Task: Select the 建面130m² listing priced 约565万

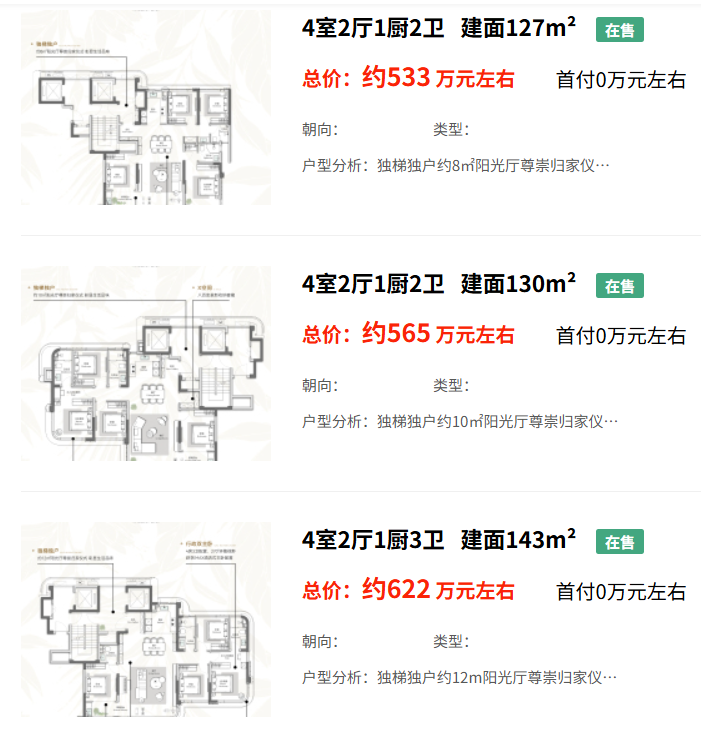Action: (x=439, y=284)
